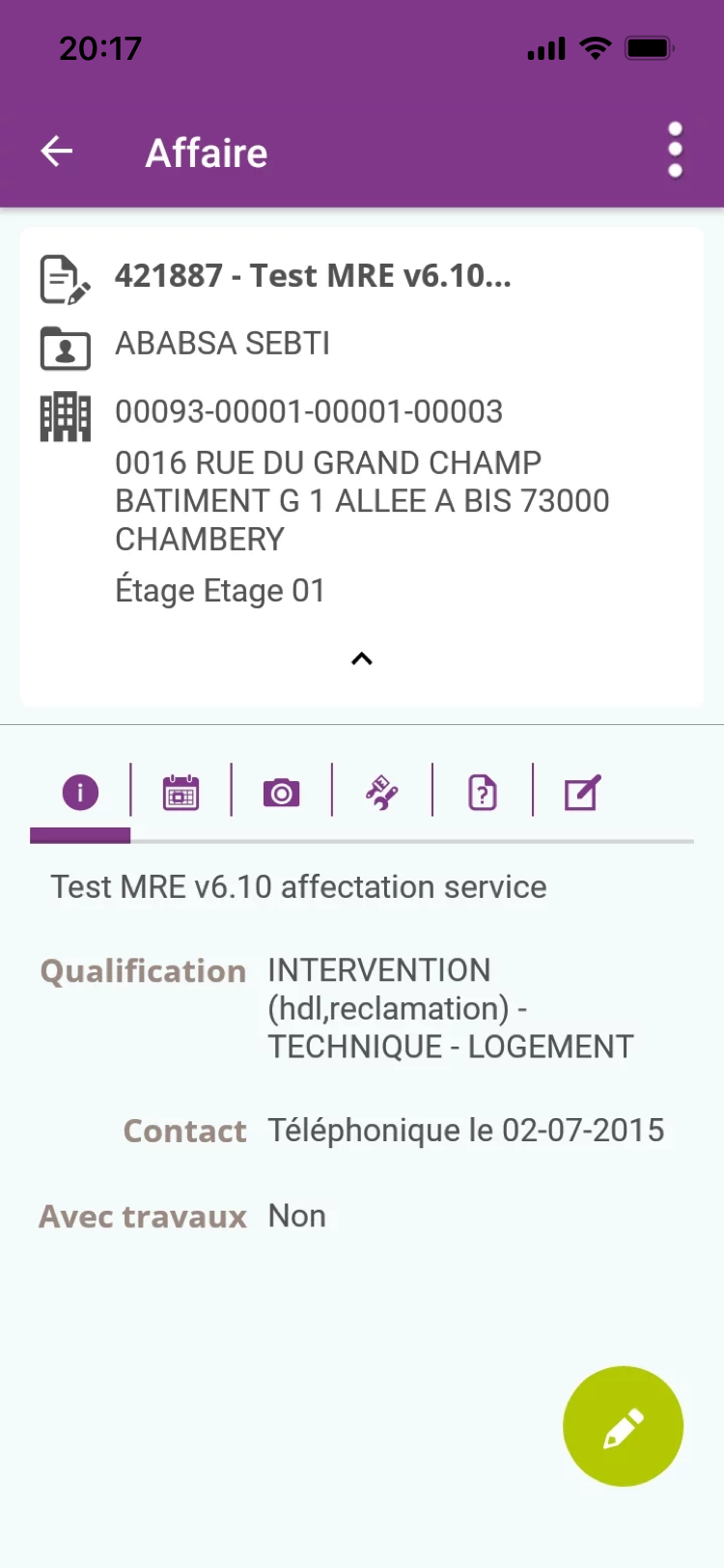Switch to the tools tab

coord(382,794)
